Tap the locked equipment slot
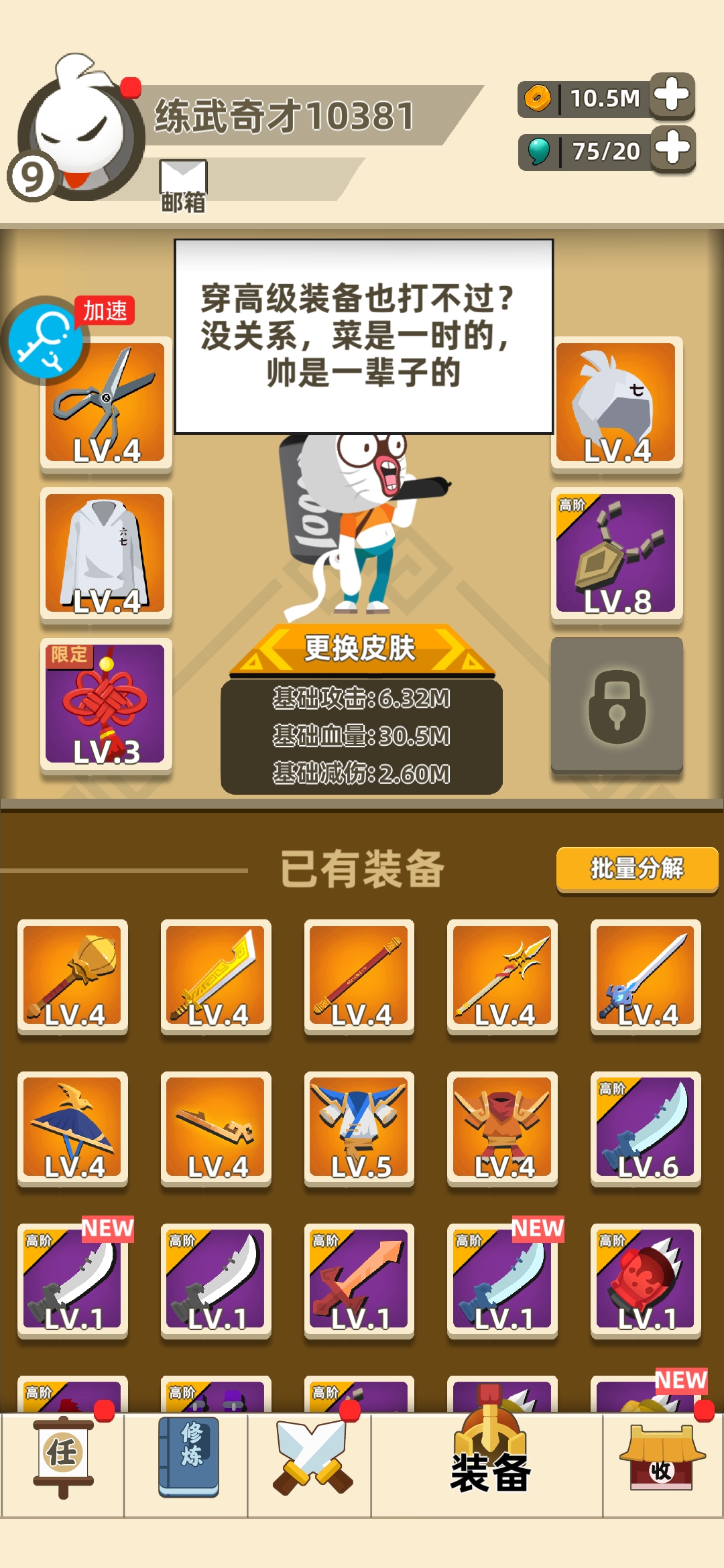Screen dimensions: 724x1568 (616, 706)
